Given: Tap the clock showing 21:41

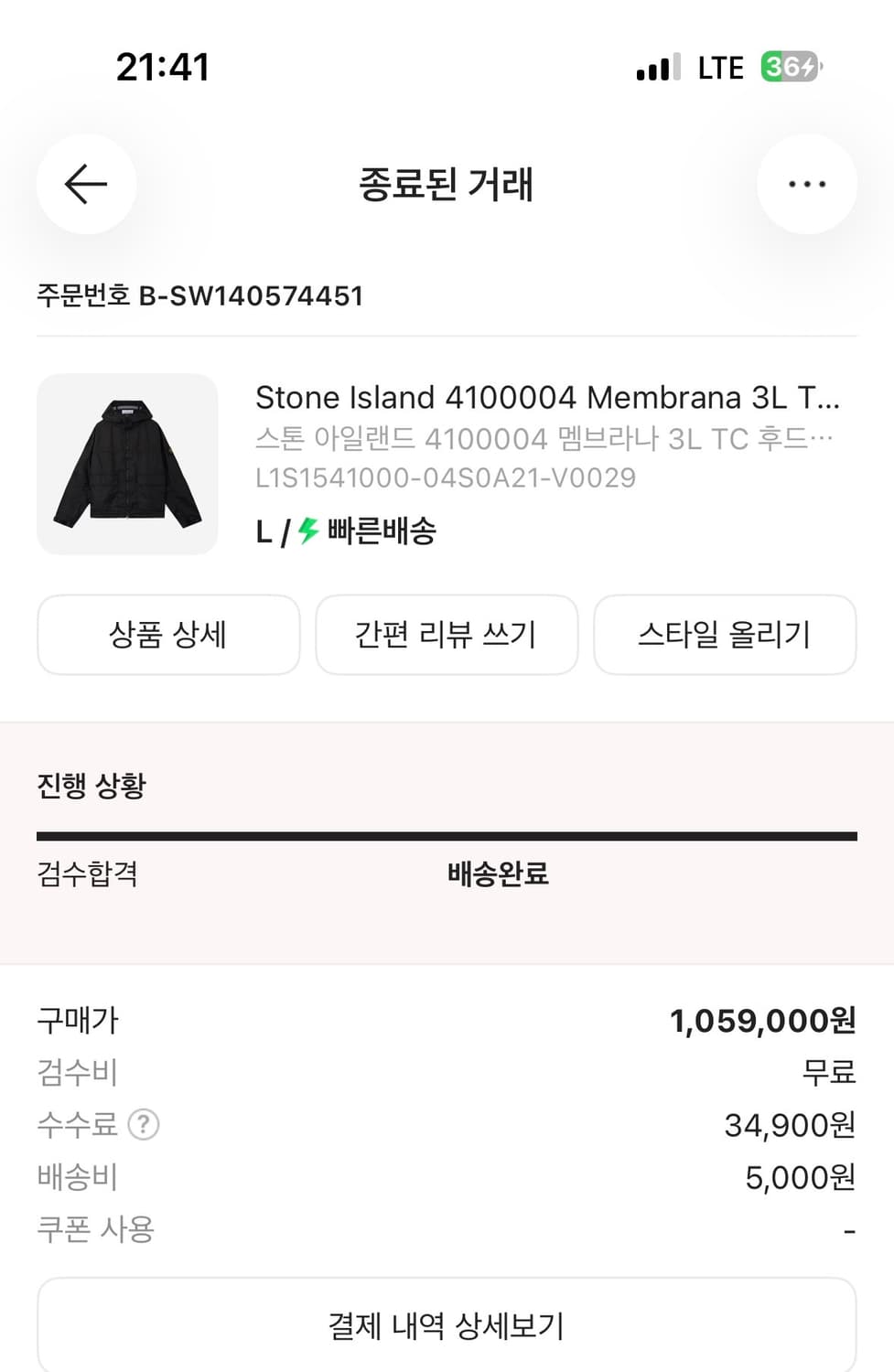Looking at the screenshot, I should click(x=162, y=66).
